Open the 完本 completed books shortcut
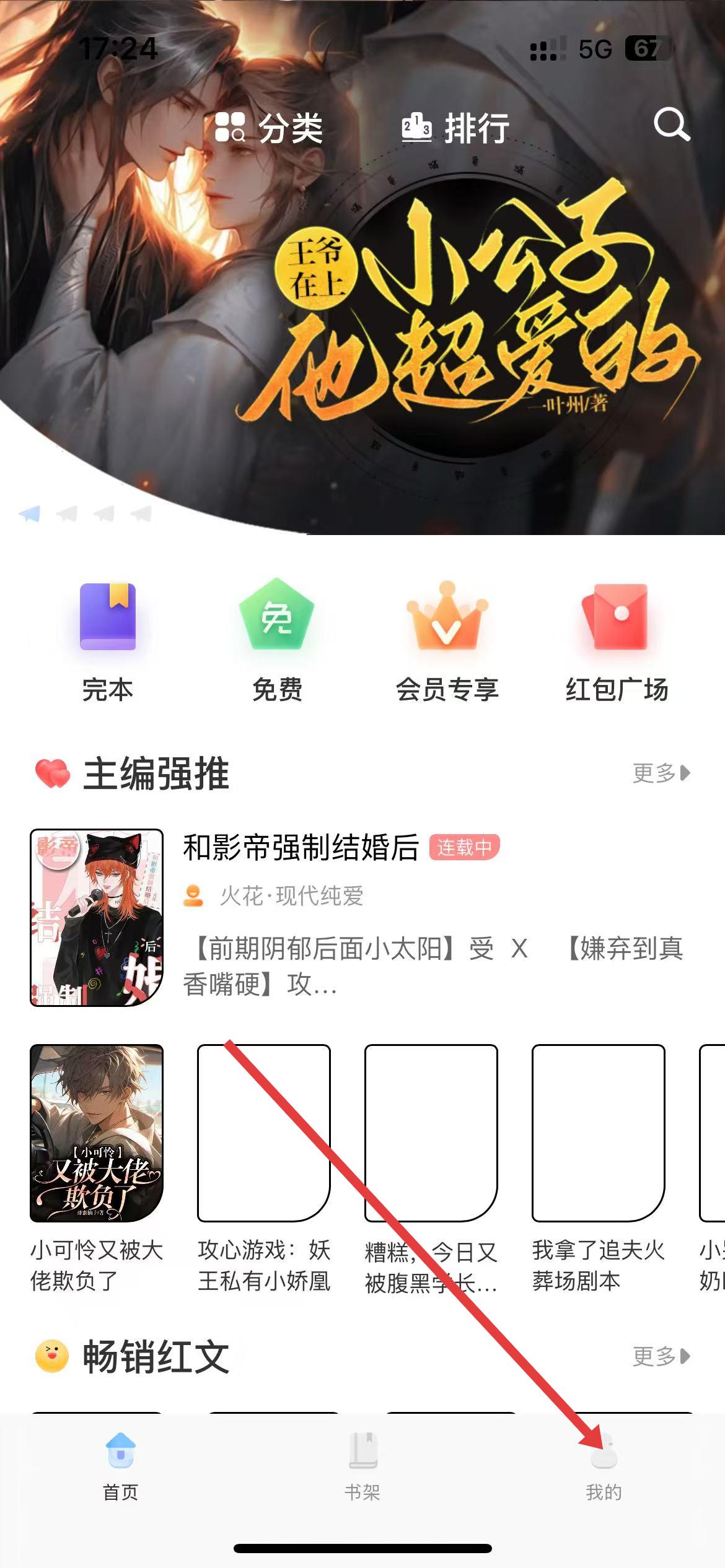Viewport: 725px width, 1568px height. click(108, 642)
